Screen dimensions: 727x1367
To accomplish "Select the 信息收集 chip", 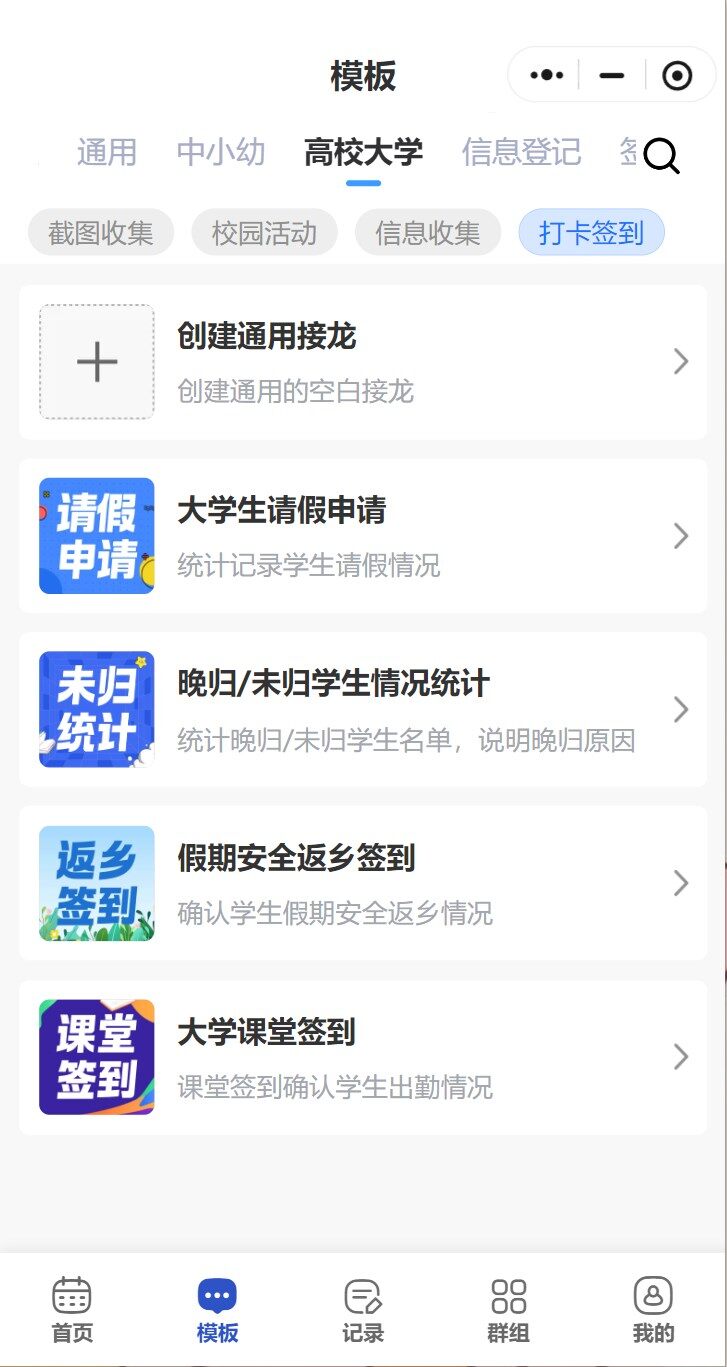I will pos(428,232).
